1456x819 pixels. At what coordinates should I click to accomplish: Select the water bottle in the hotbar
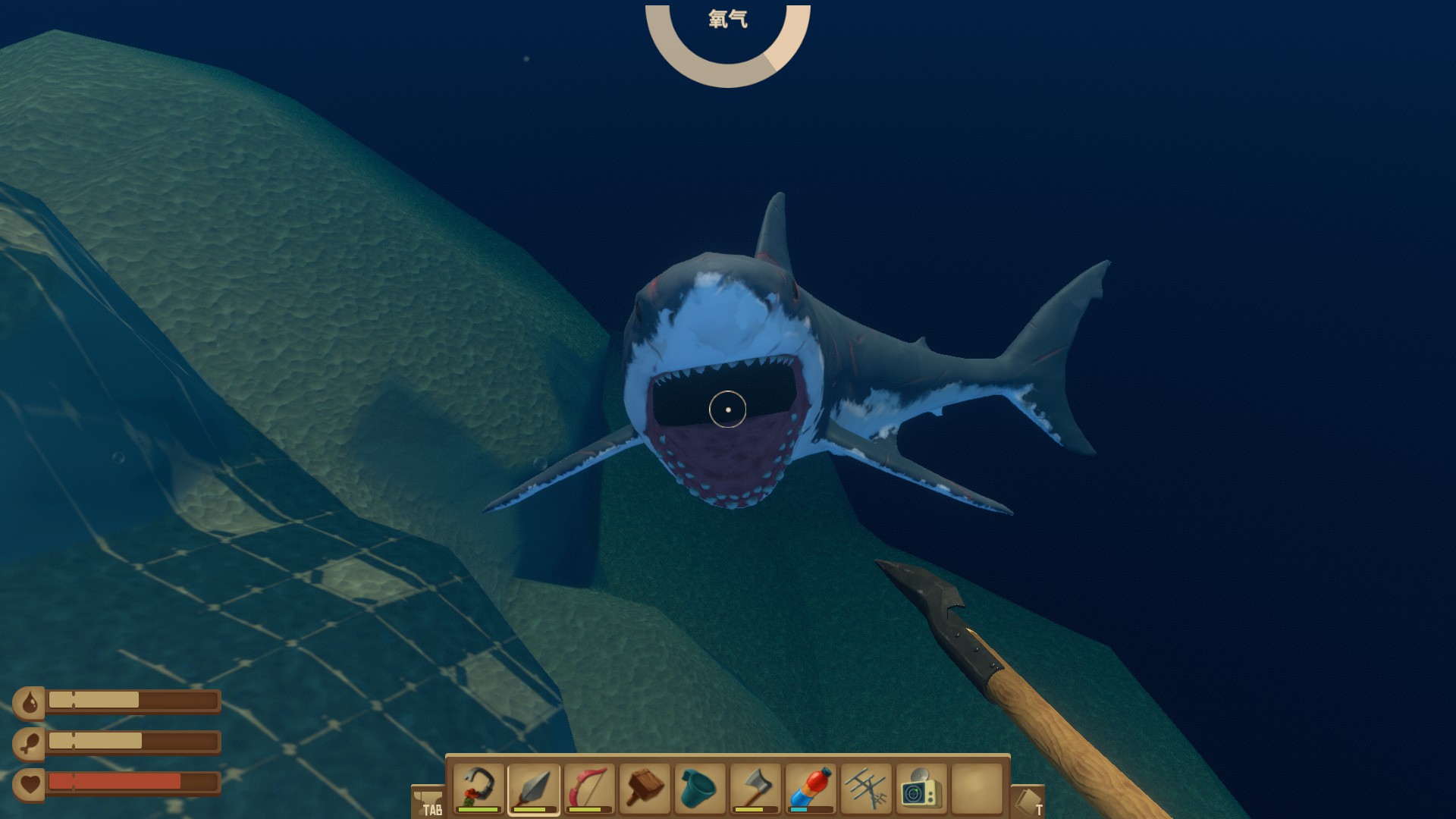tap(811, 789)
